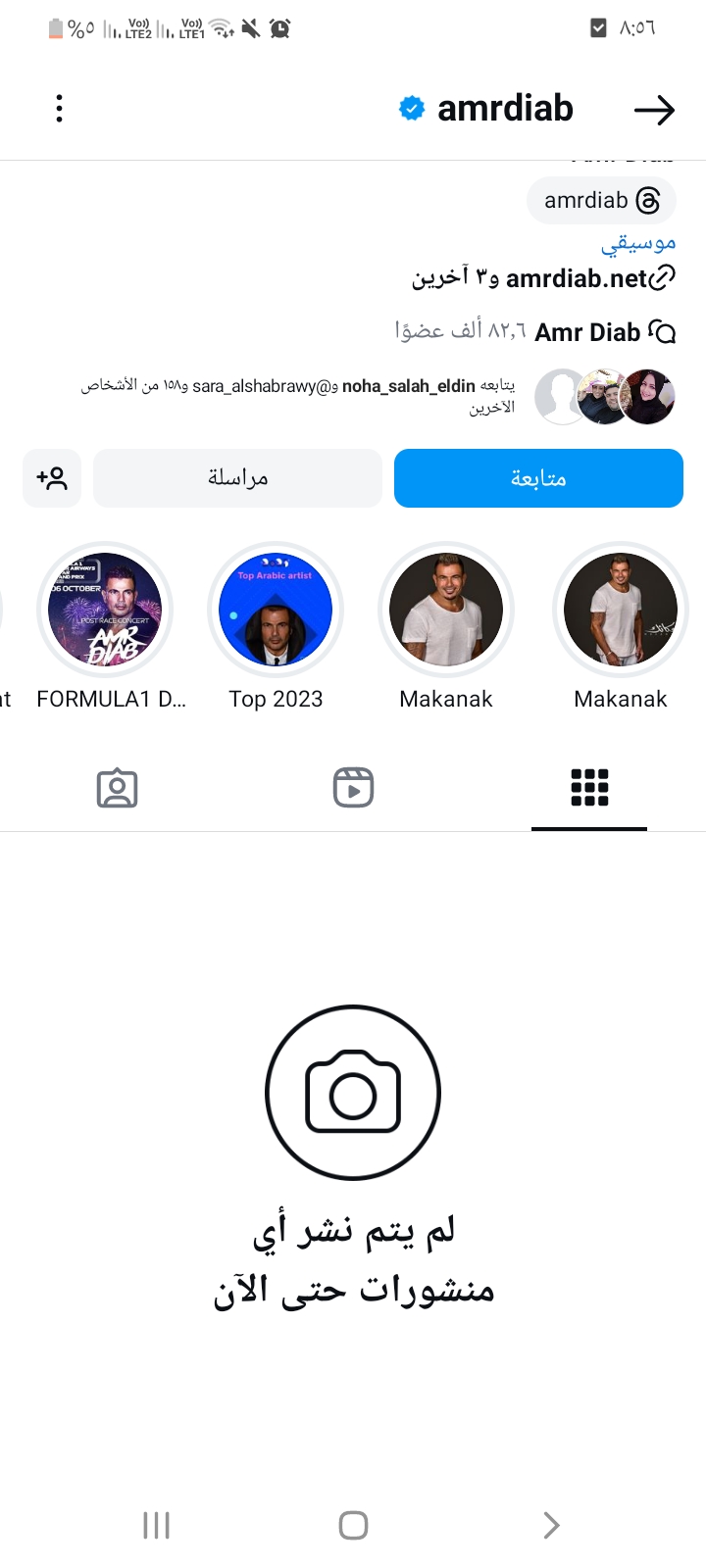Message amrdiab via مراسلة button
The image size is (706, 1568).
[237, 478]
